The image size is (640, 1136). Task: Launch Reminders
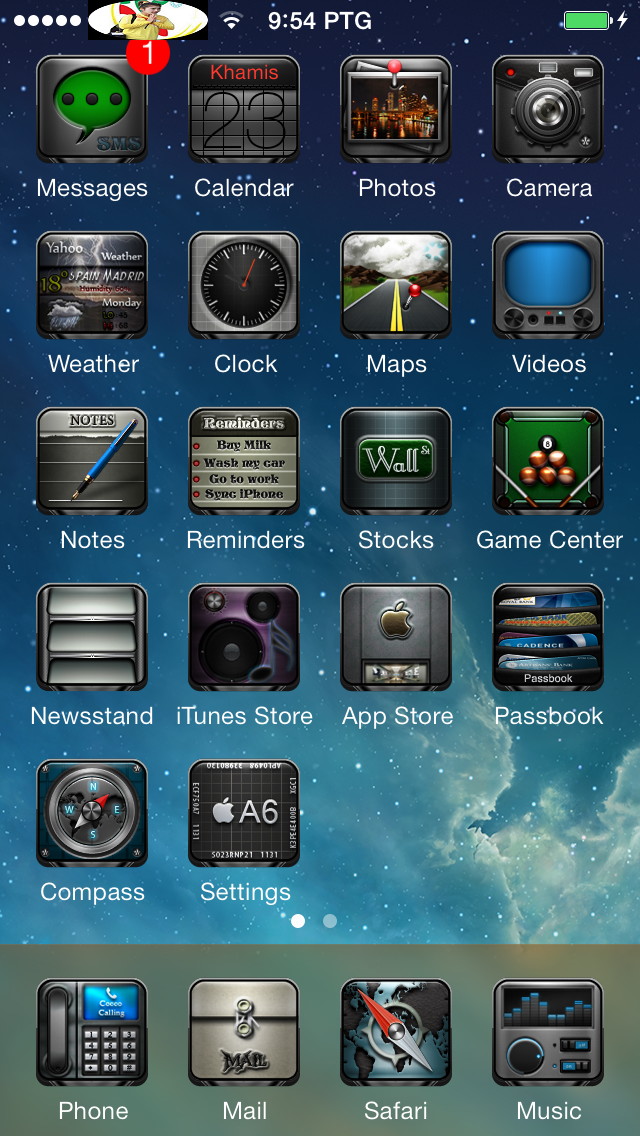[x=244, y=462]
